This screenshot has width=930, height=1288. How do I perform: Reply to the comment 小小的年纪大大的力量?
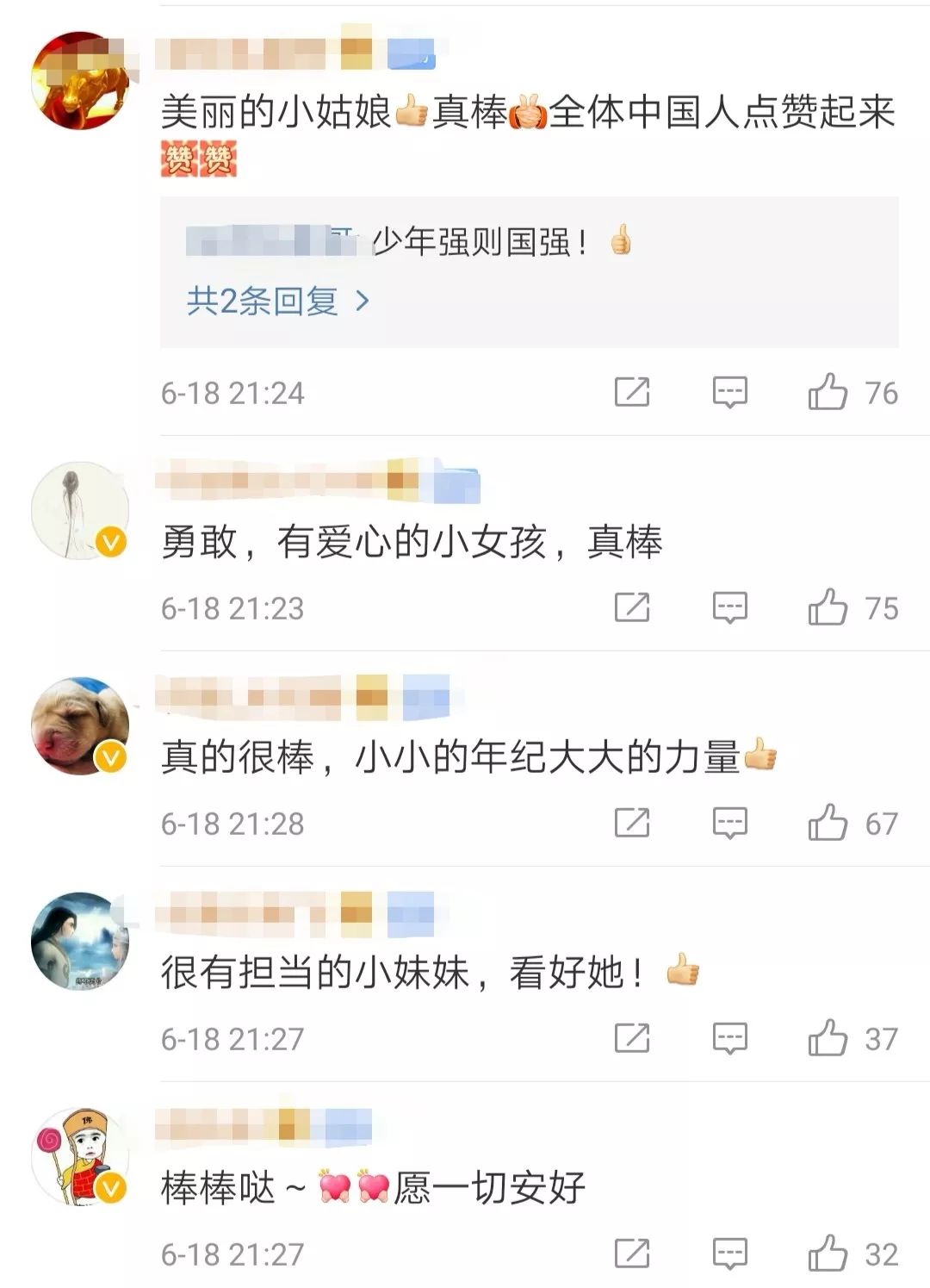click(x=729, y=824)
